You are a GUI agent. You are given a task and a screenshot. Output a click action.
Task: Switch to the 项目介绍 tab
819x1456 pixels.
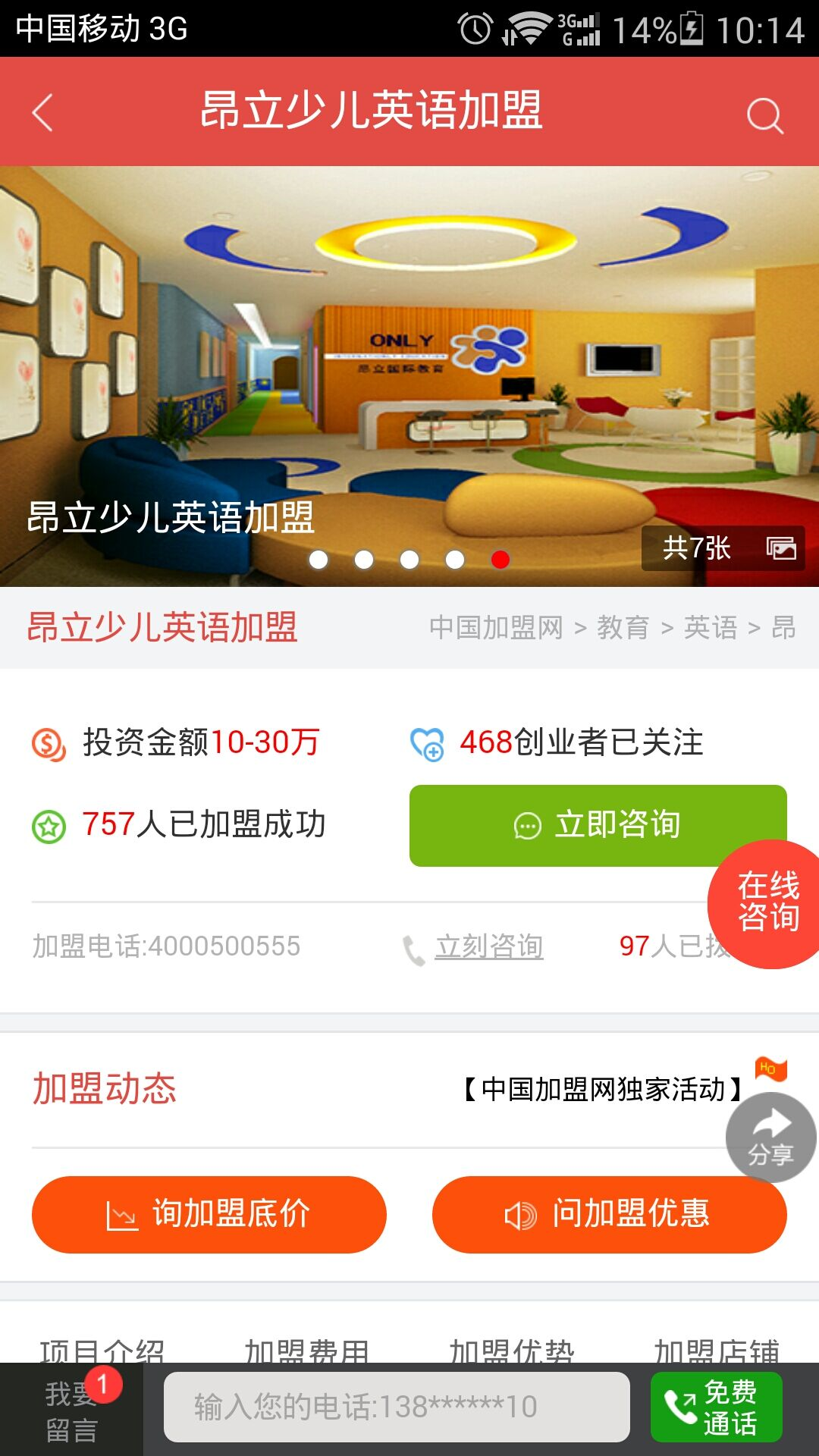(x=102, y=1348)
